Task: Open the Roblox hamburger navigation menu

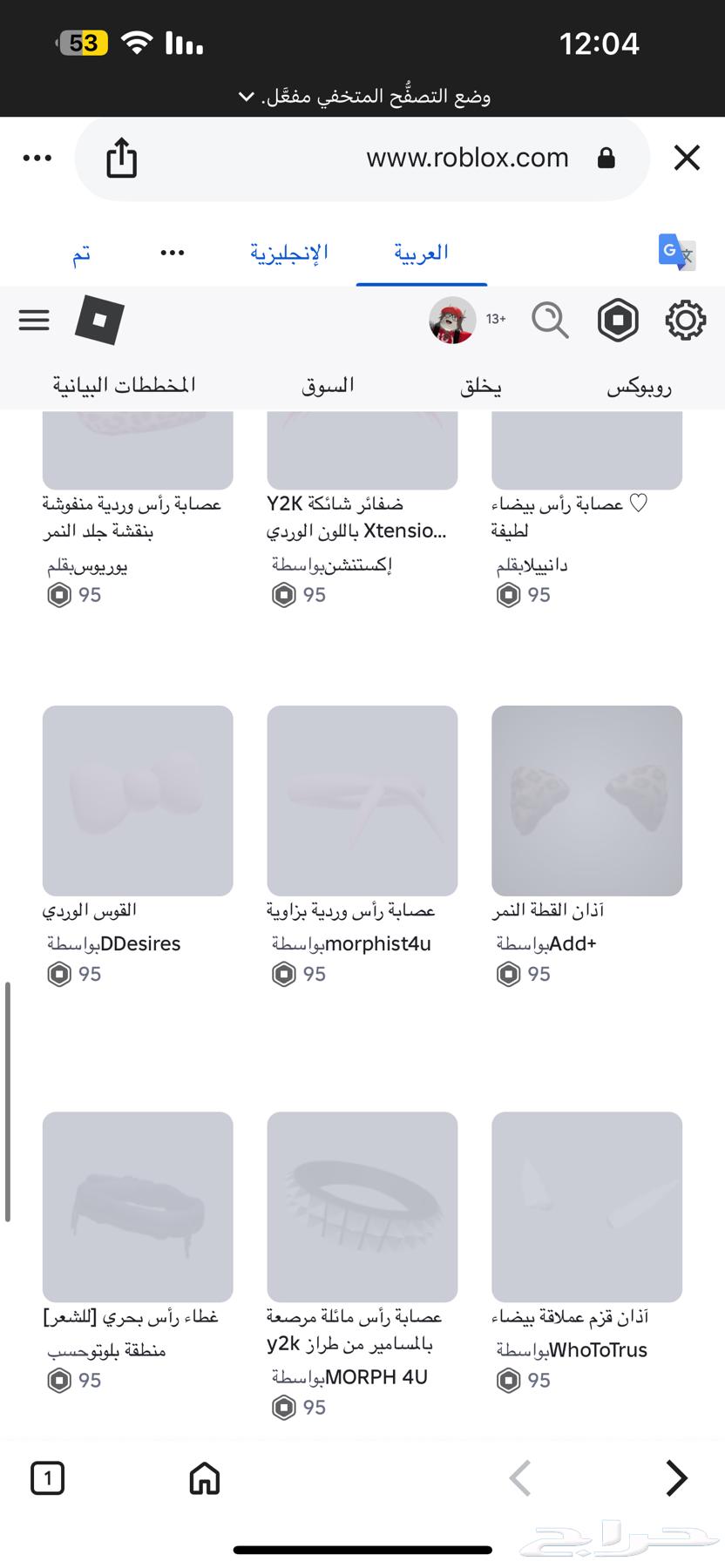Action: pos(34,320)
